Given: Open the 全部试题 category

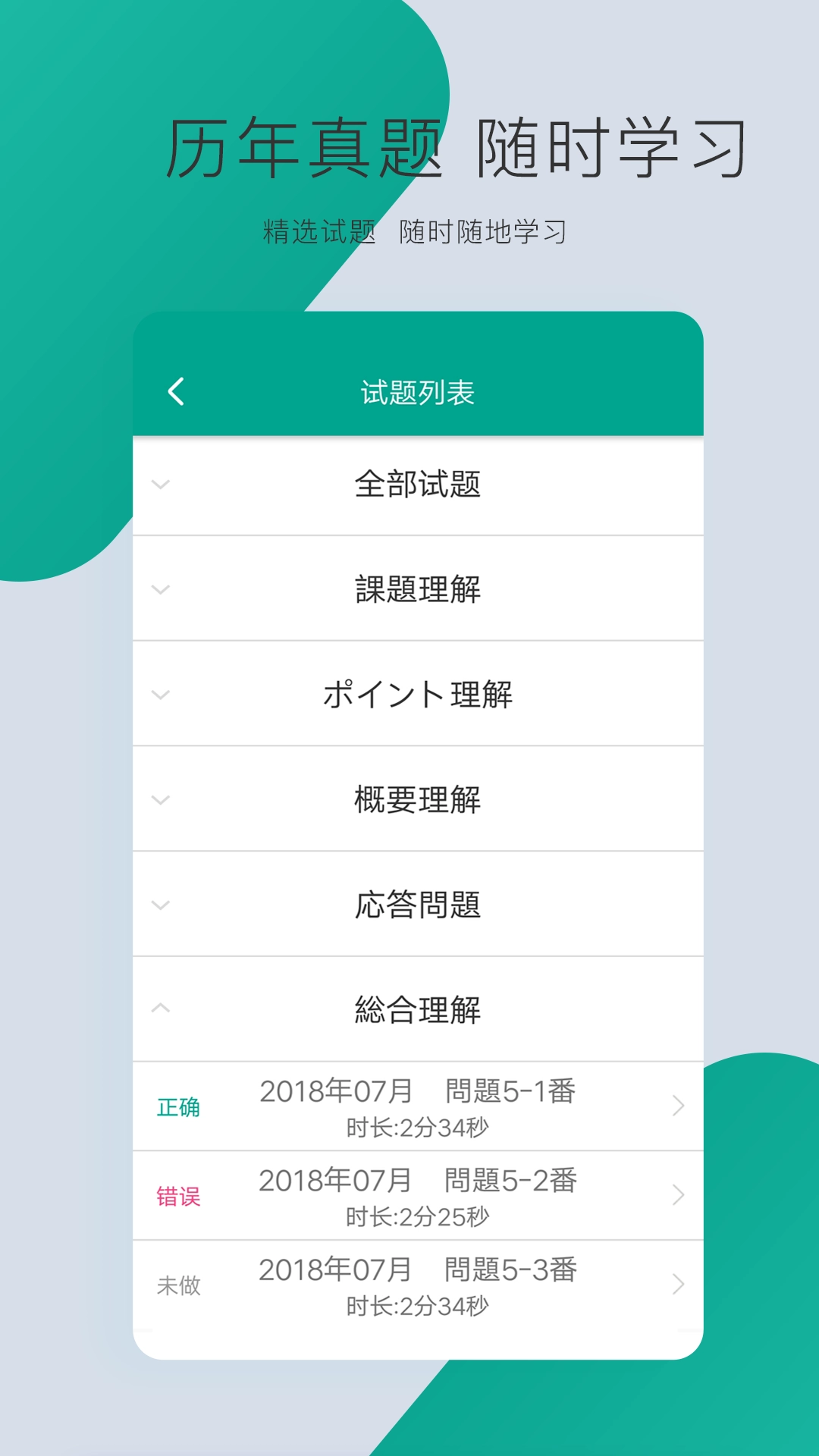Looking at the screenshot, I should pyautogui.click(x=419, y=484).
